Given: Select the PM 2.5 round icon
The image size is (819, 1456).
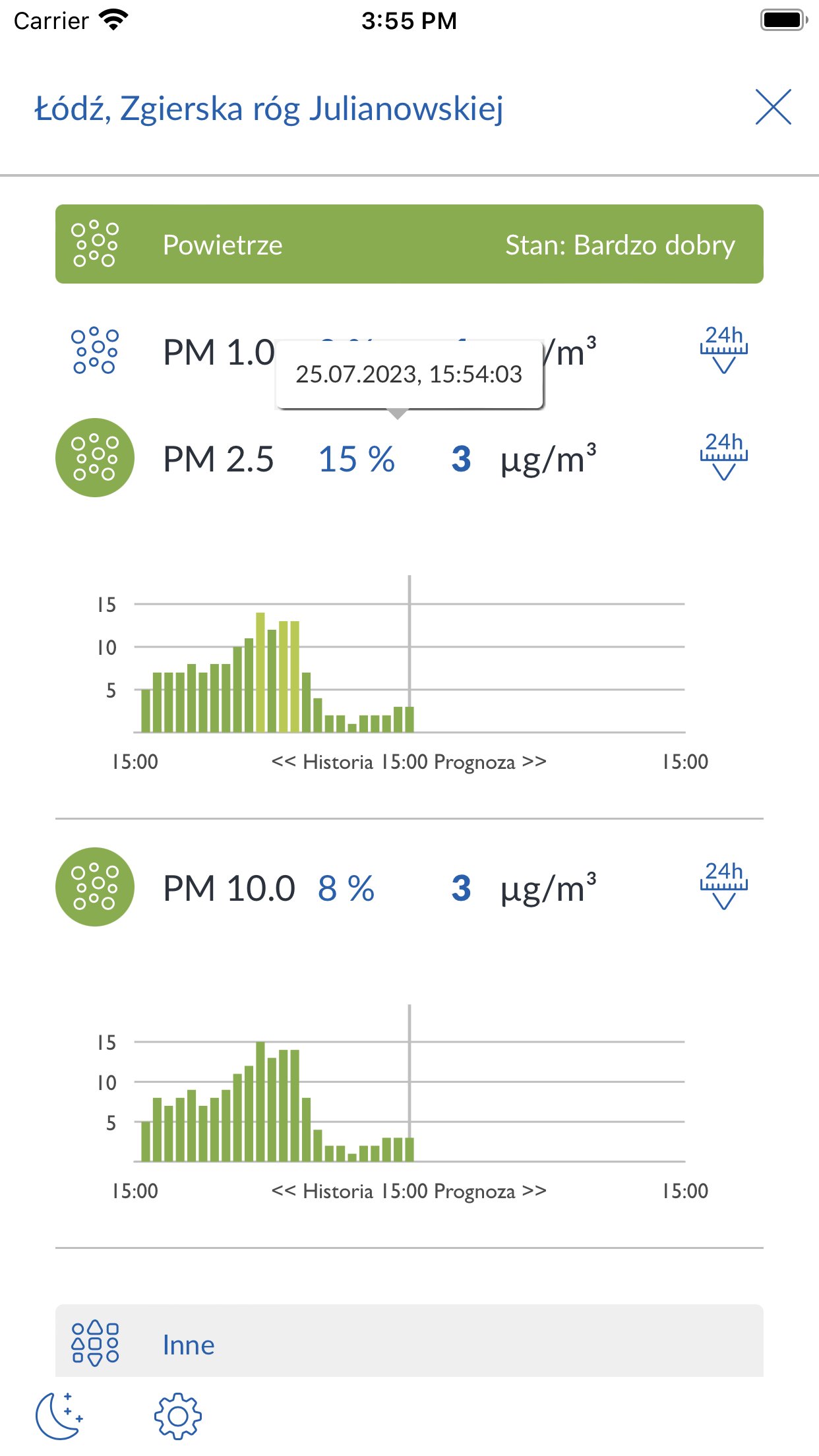Looking at the screenshot, I should (x=95, y=458).
